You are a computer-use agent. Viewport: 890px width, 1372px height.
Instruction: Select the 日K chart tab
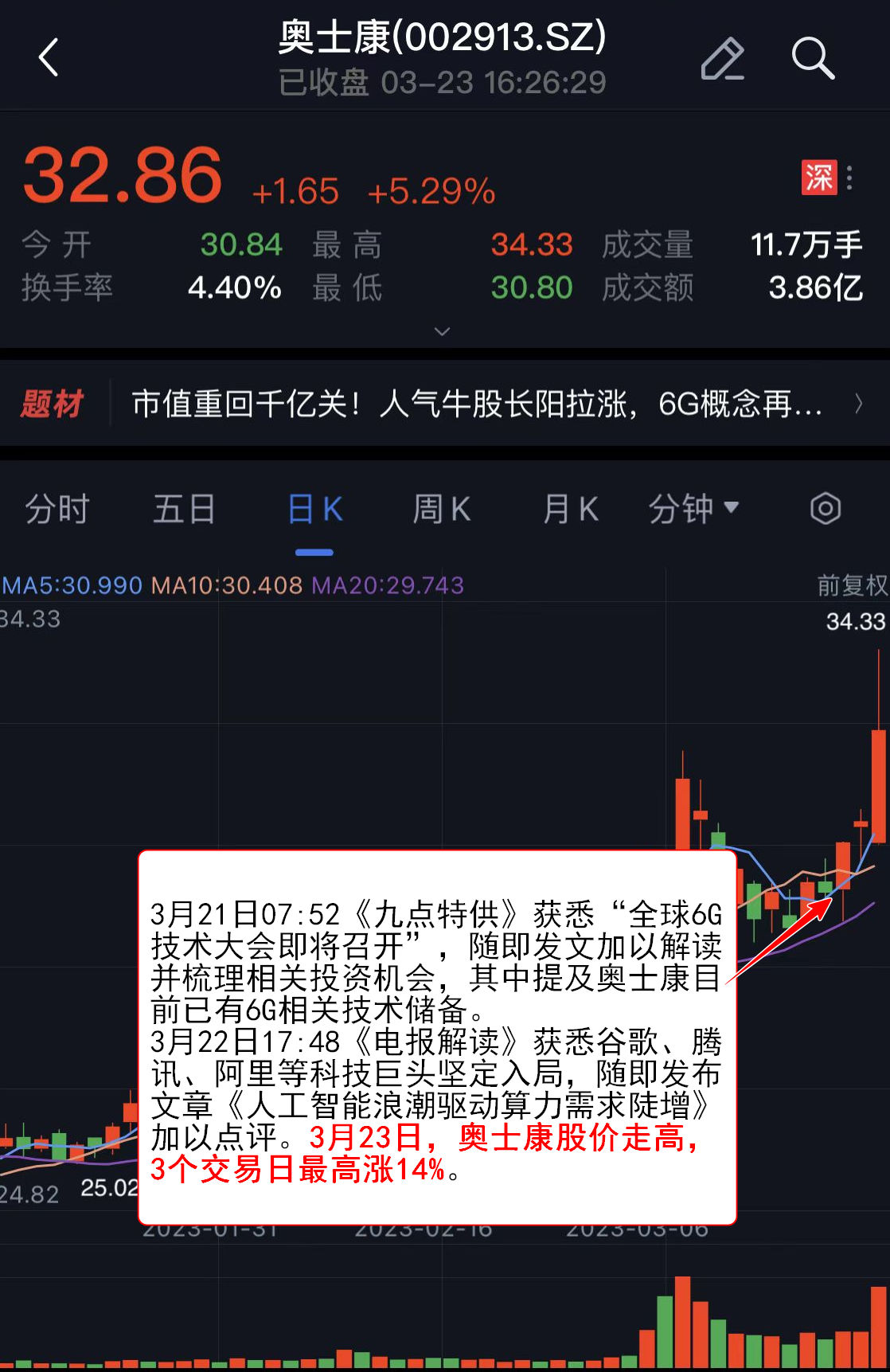coord(314,509)
